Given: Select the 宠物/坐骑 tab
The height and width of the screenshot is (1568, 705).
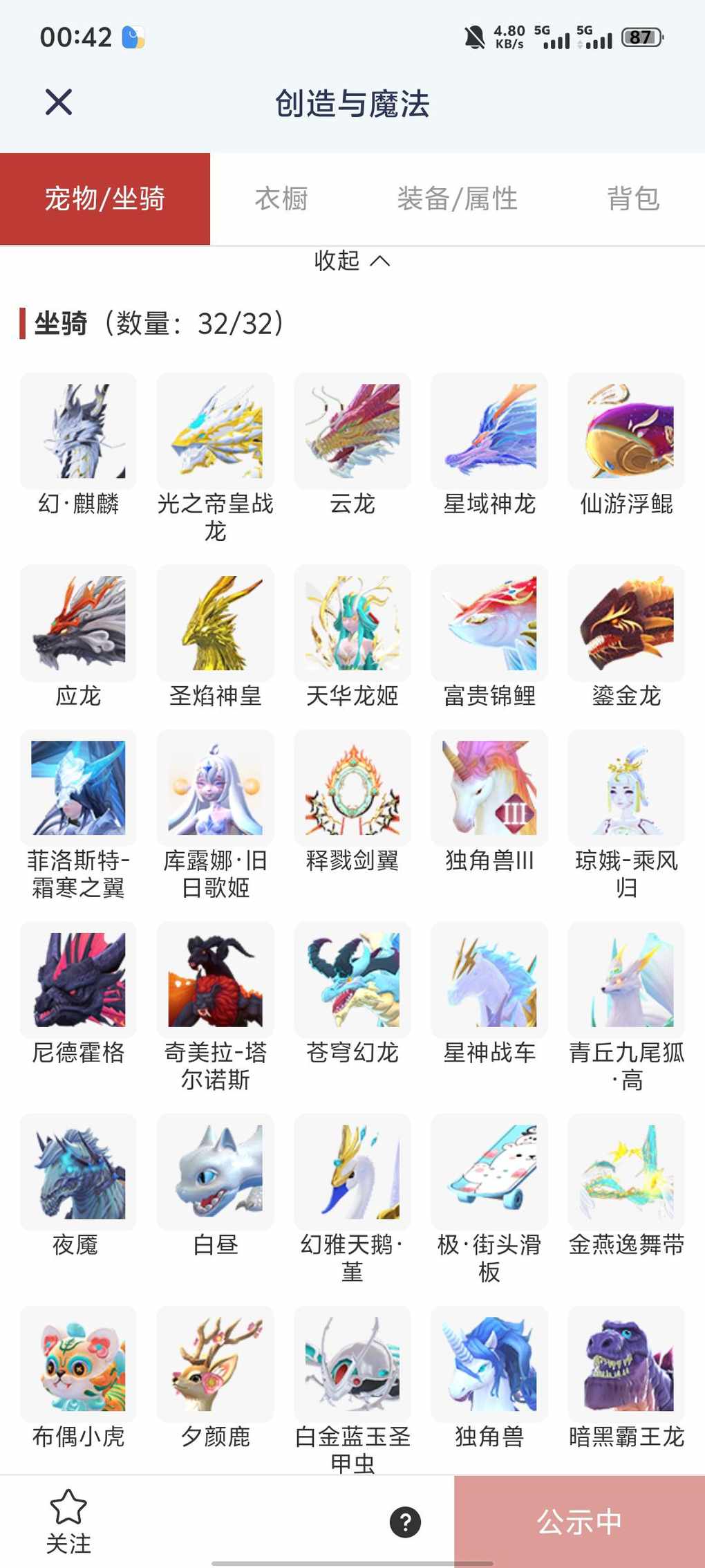Looking at the screenshot, I should click(x=105, y=199).
